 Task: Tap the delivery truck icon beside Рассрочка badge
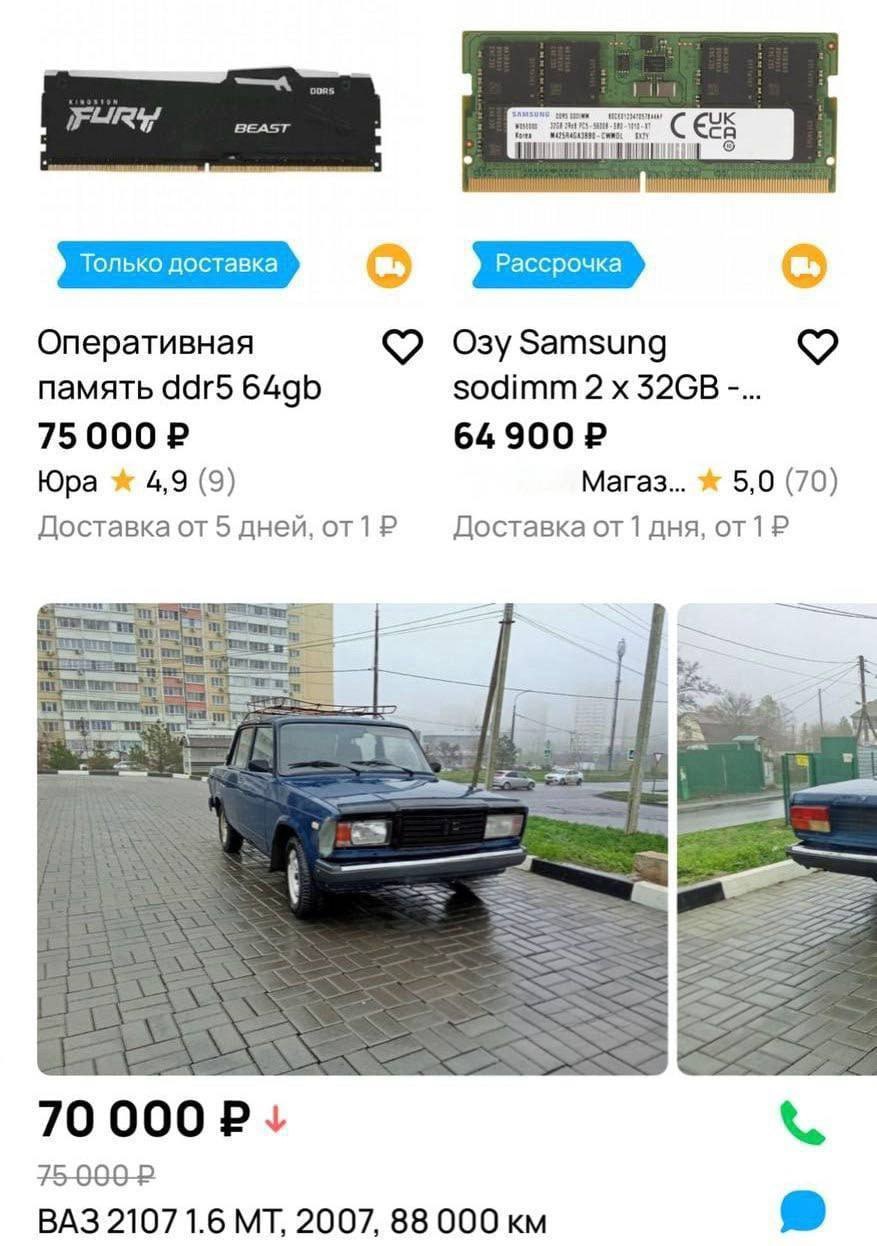803,264
